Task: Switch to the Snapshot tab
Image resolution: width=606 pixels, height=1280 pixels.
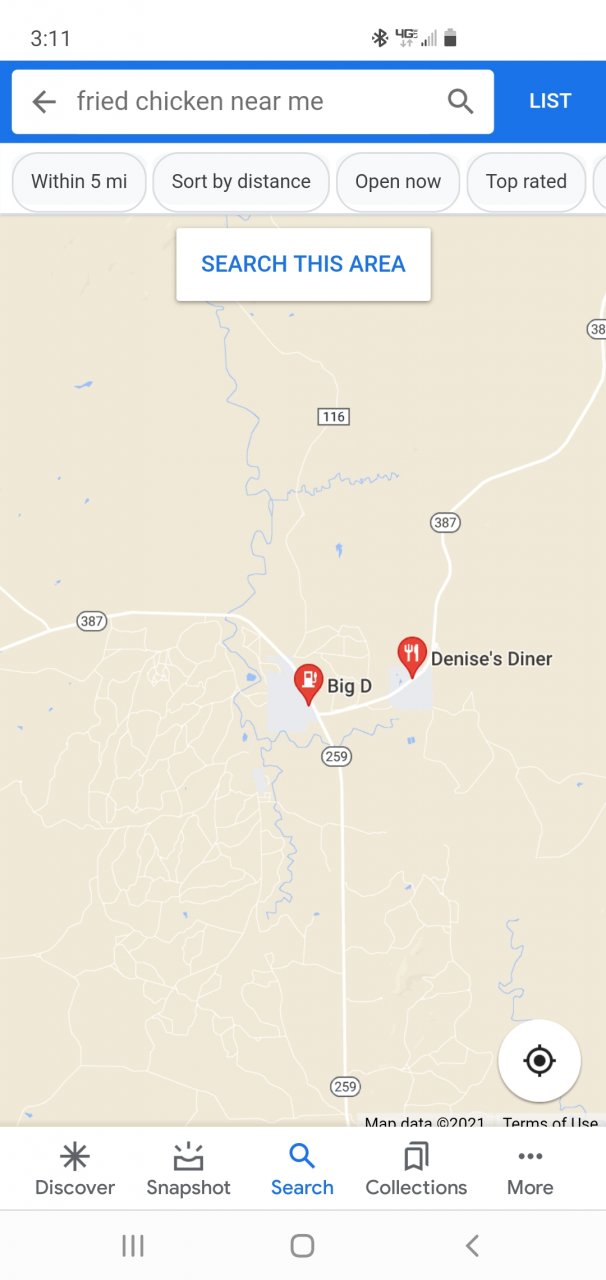Action: pos(188,1170)
